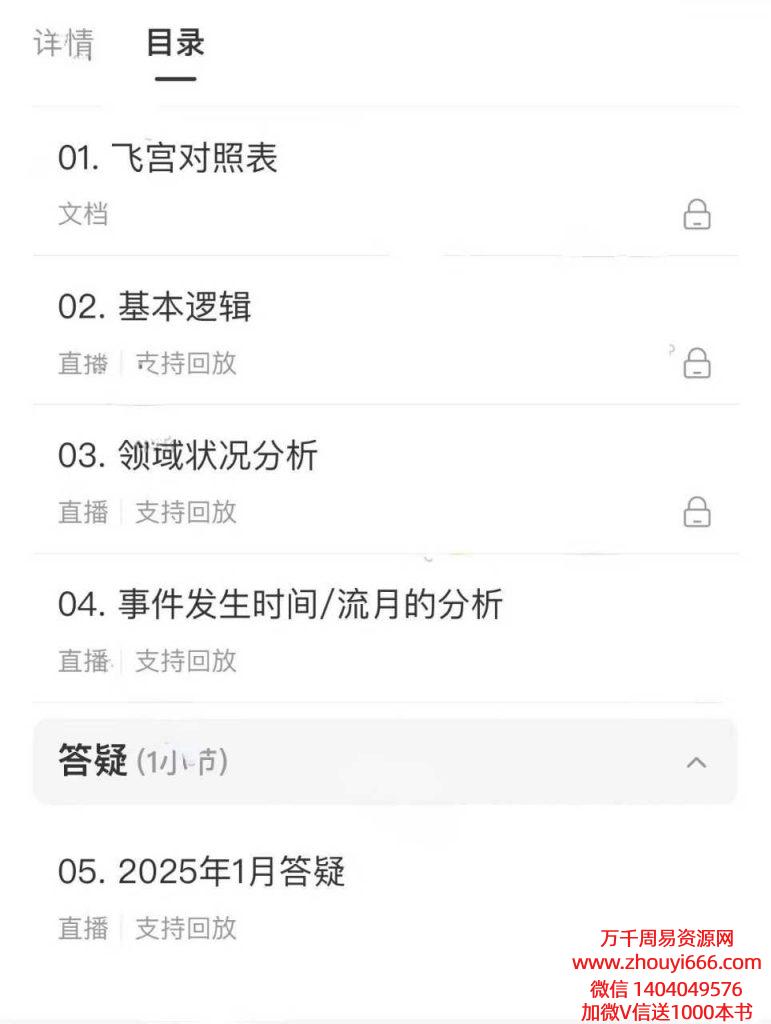Open lesson 01. 飞宫对照表

(x=167, y=159)
